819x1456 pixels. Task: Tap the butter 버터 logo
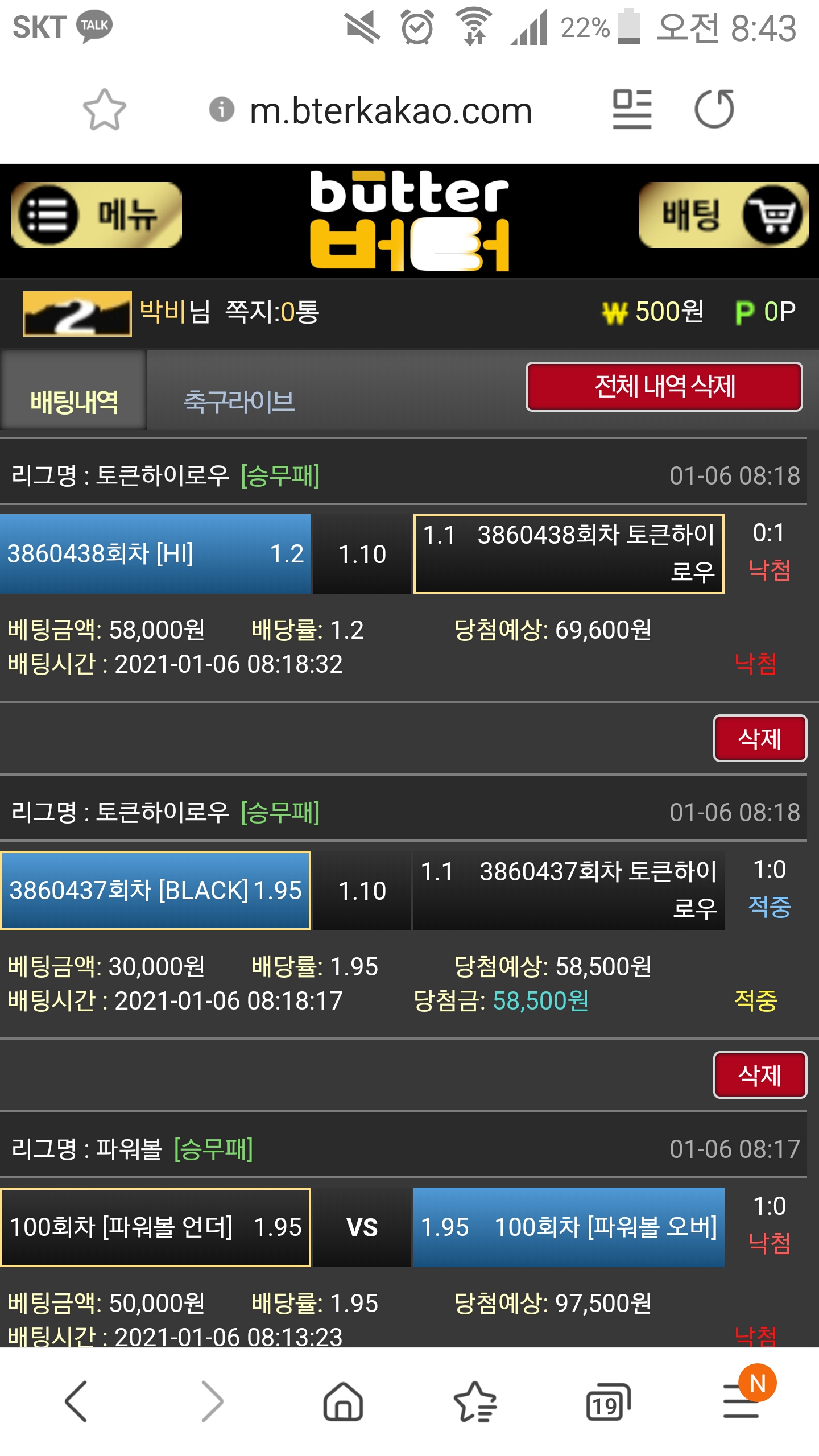point(409,221)
